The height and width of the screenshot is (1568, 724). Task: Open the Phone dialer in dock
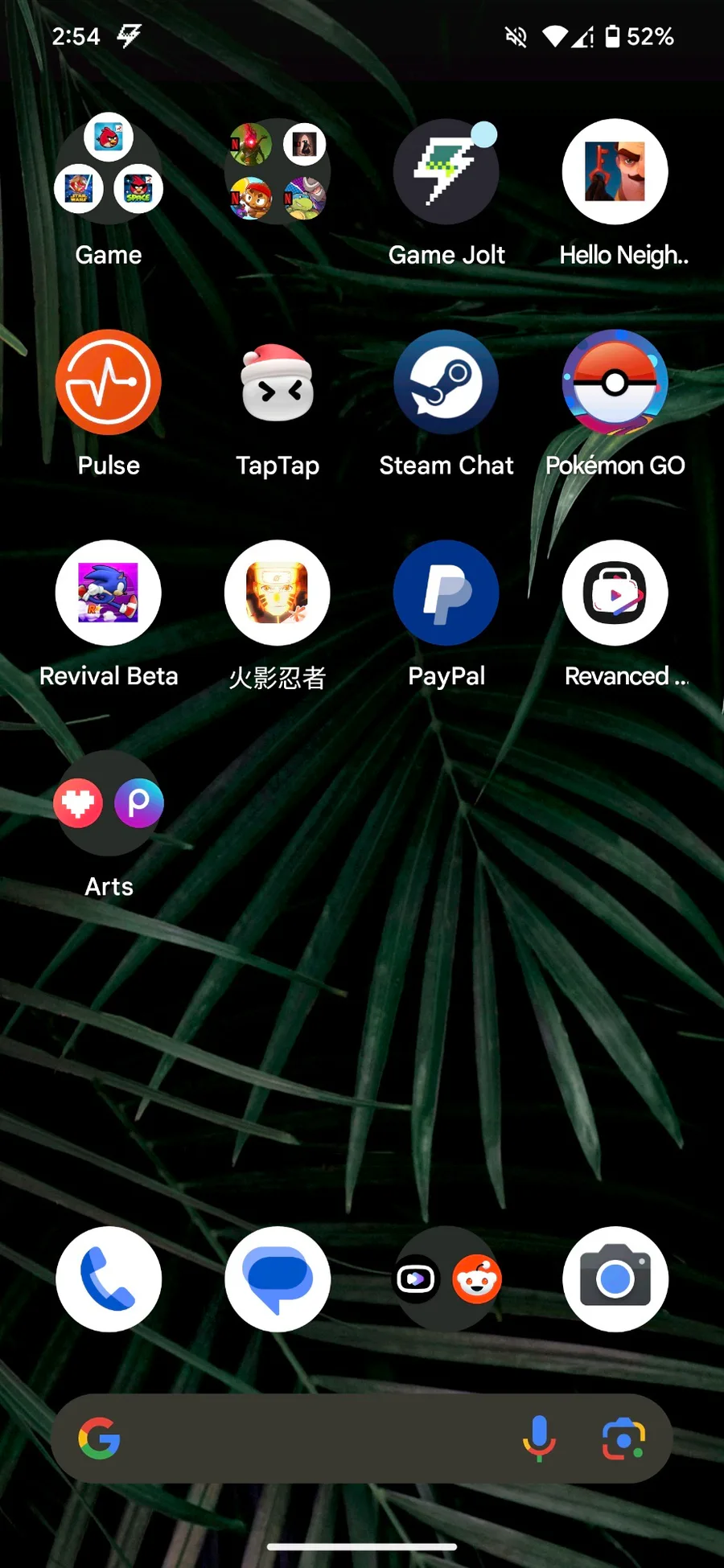pos(109,1279)
